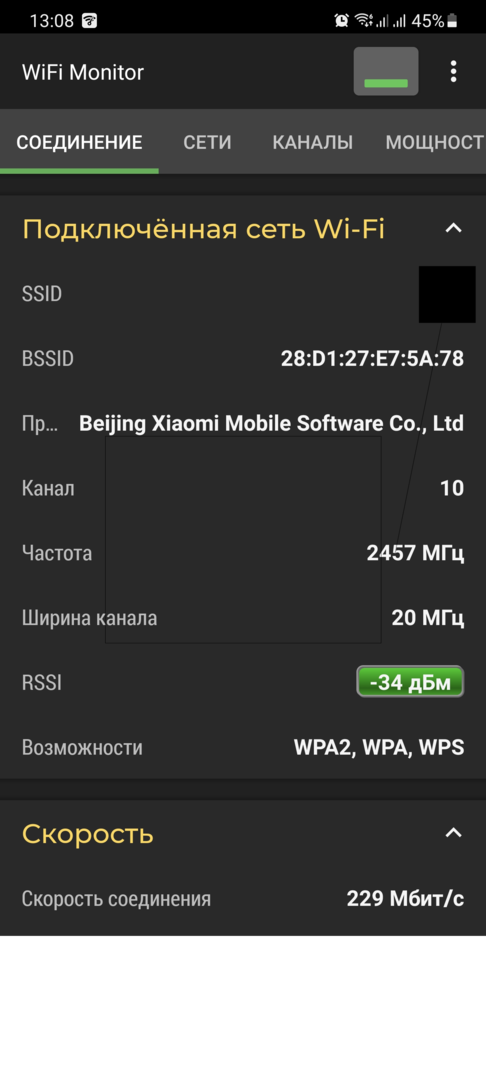The width and height of the screenshot is (486, 1080).
Task: Select the Соединение tab
Action: click(x=79, y=143)
